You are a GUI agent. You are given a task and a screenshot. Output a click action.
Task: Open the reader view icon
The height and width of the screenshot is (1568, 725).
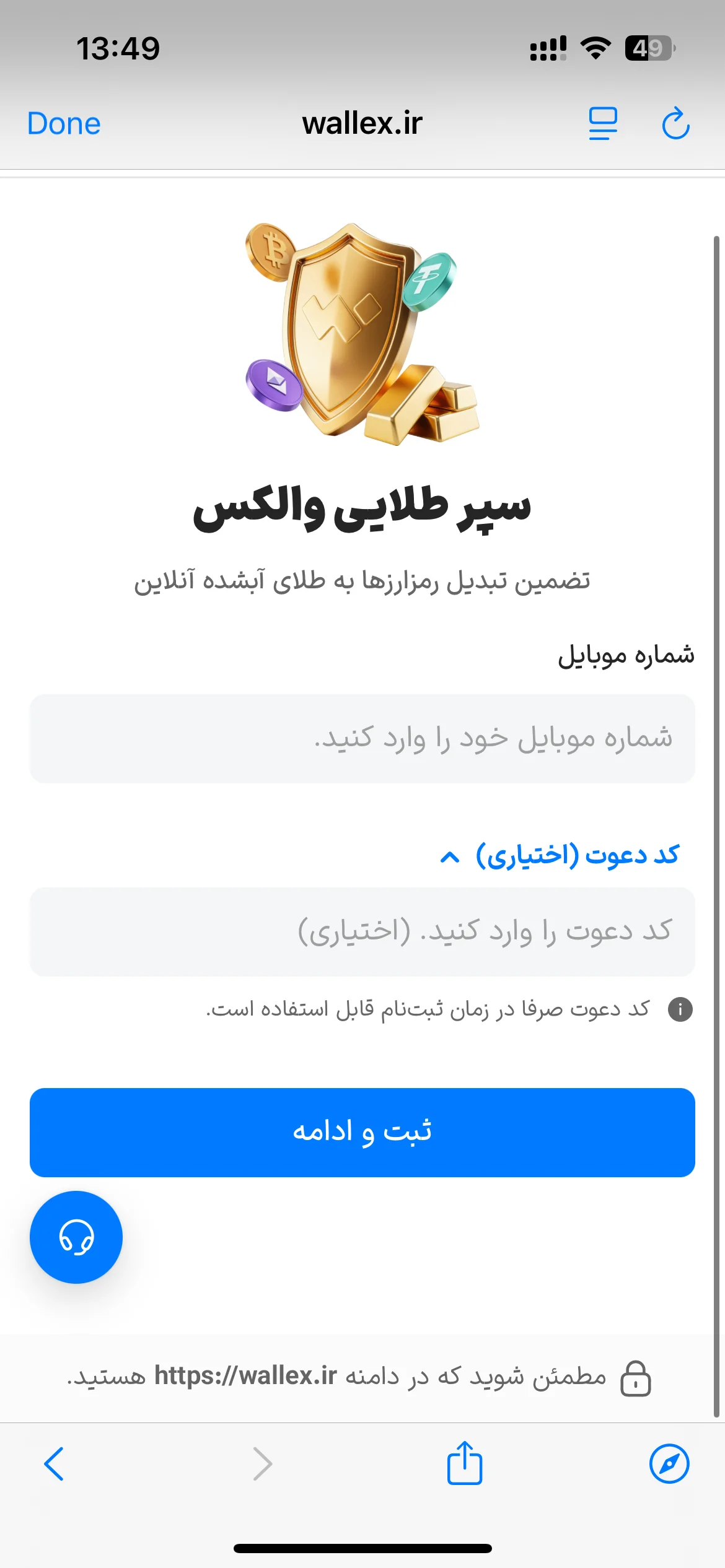click(603, 123)
